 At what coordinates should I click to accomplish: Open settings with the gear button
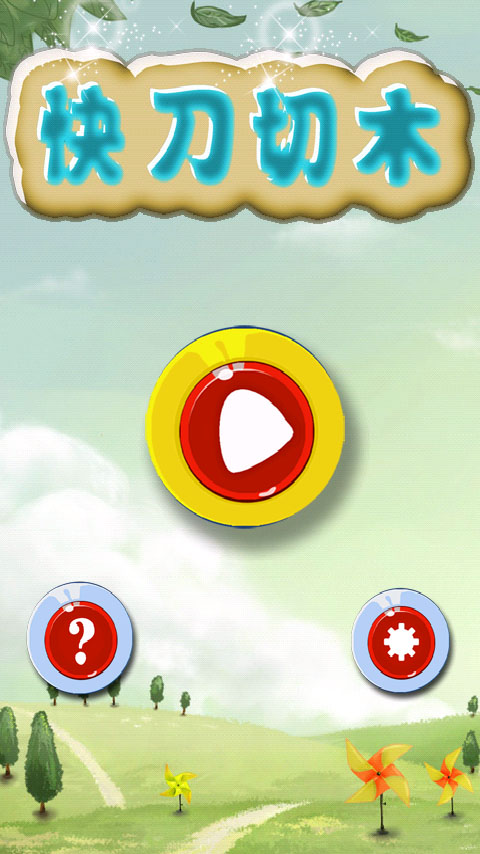(x=401, y=640)
